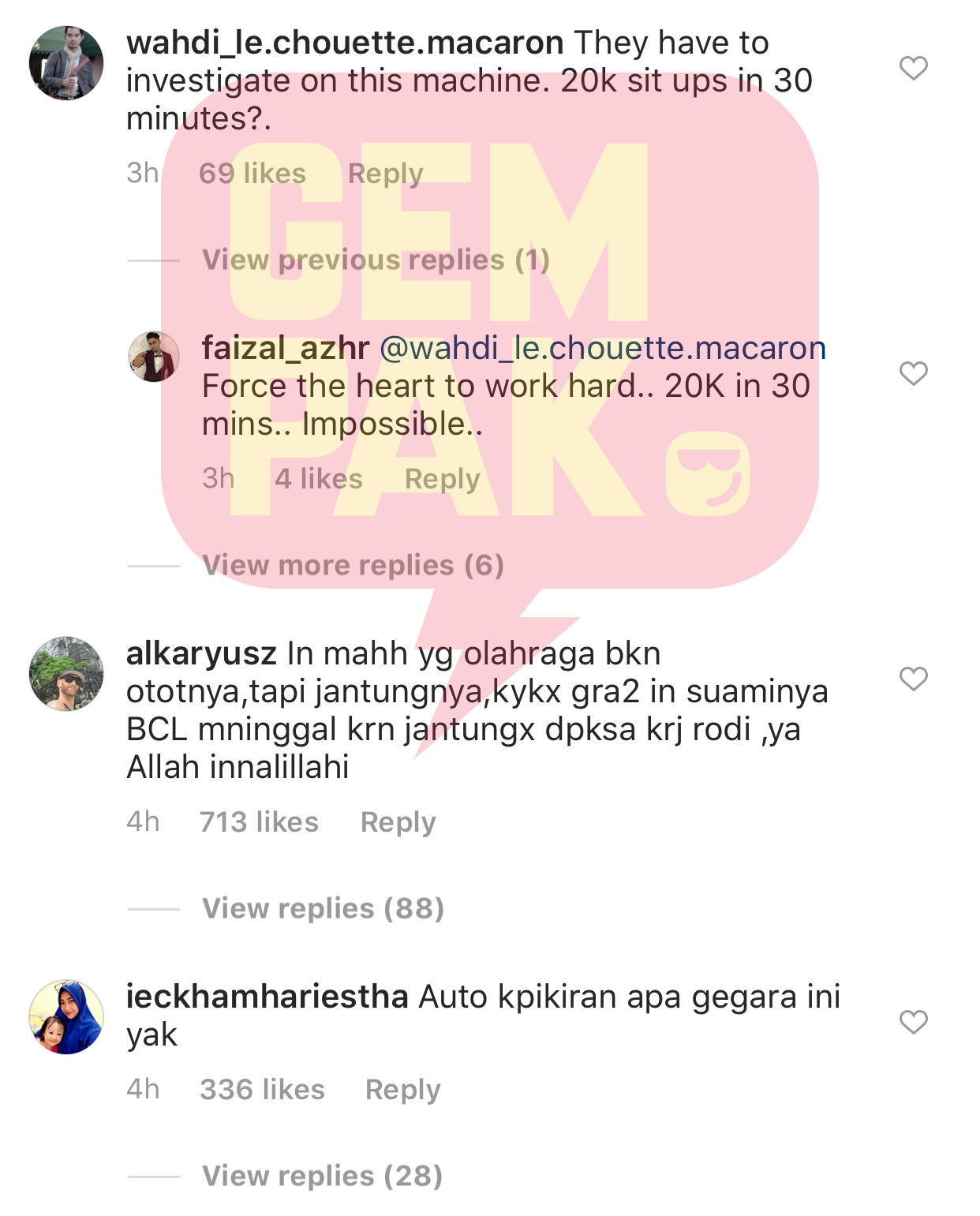
Task: View who gave alkaryusz's comment 713 likes
Action: pos(259,822)
